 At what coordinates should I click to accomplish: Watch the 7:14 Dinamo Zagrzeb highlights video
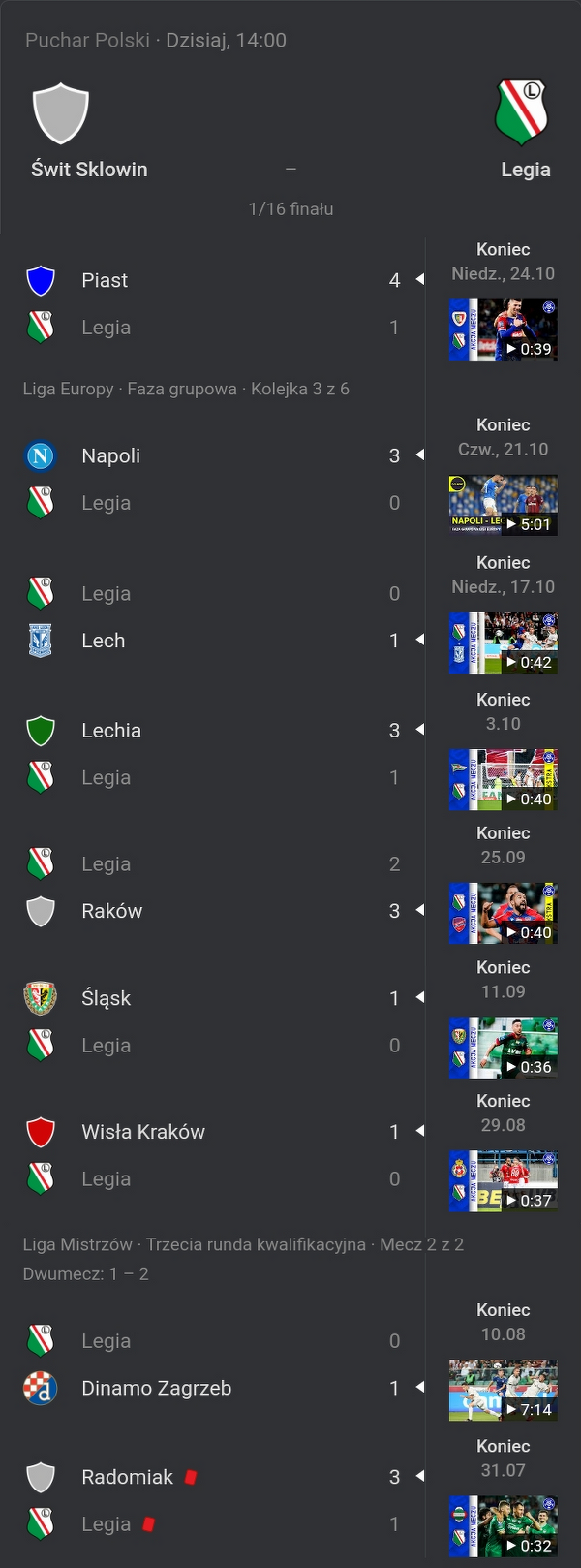tap(504, 1391)
